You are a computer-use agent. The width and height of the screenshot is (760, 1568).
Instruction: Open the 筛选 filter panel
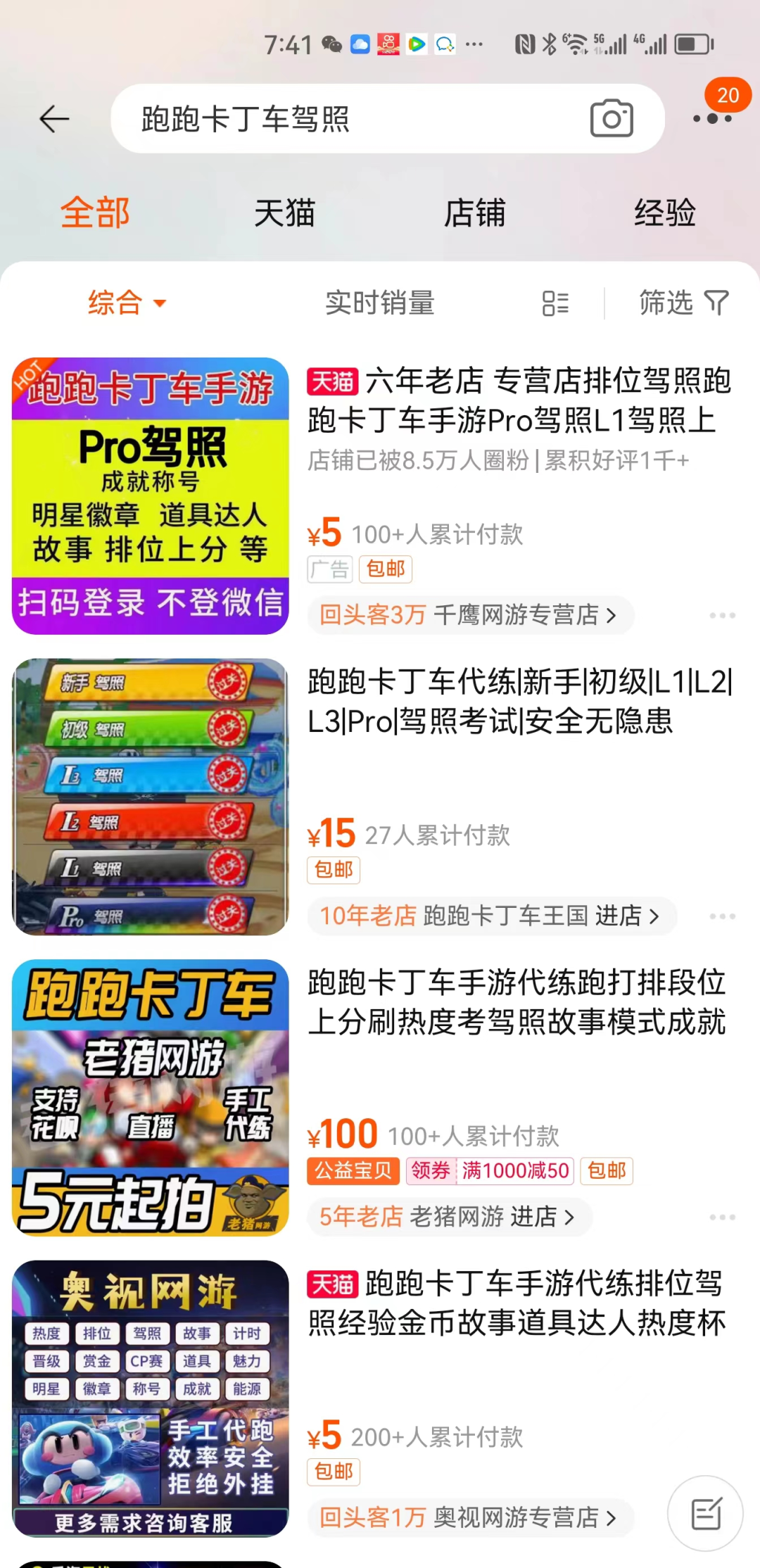683,303
